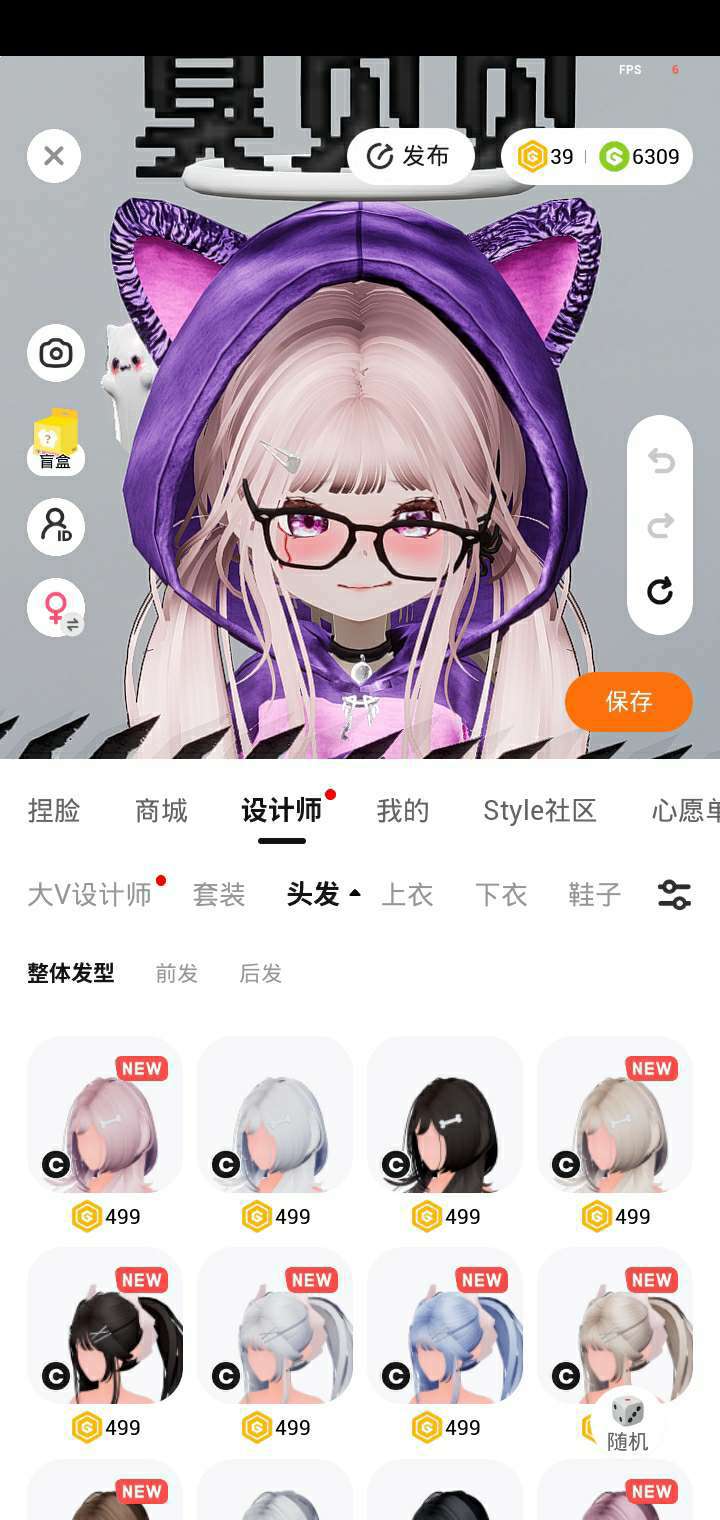Image resolution: width=720 pixels, height=1520 pixels.
Task: Open the camera to snap avatar
Action: [56, 353]
